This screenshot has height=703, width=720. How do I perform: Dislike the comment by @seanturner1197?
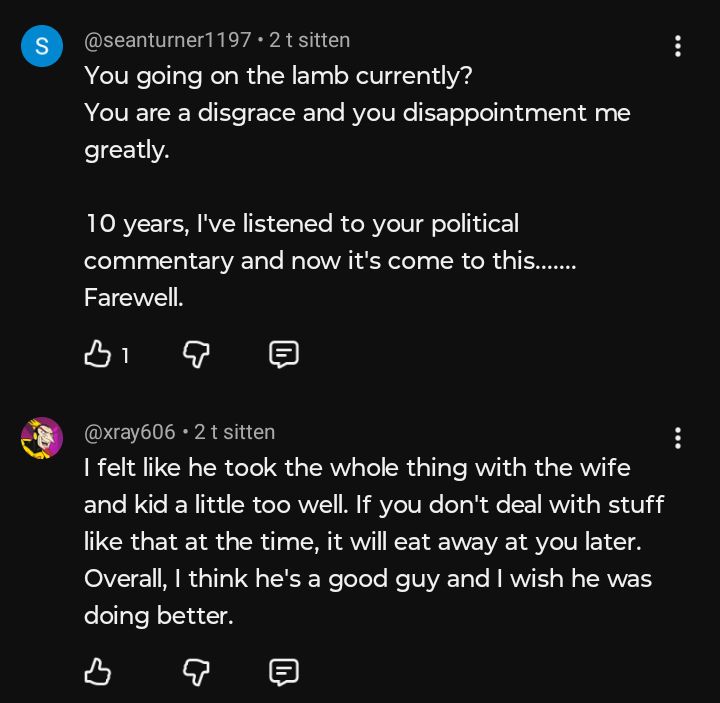tap(196, 354)
